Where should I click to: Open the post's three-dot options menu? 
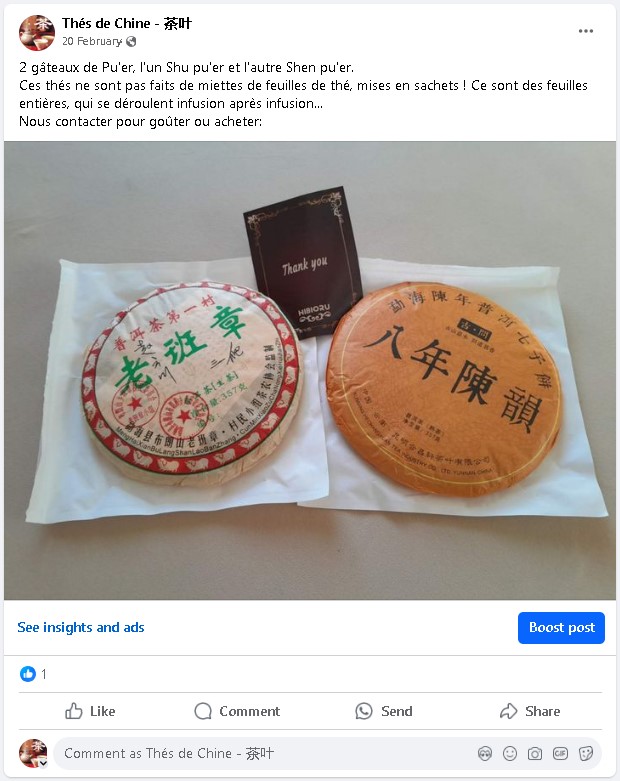tap(586, 31)
